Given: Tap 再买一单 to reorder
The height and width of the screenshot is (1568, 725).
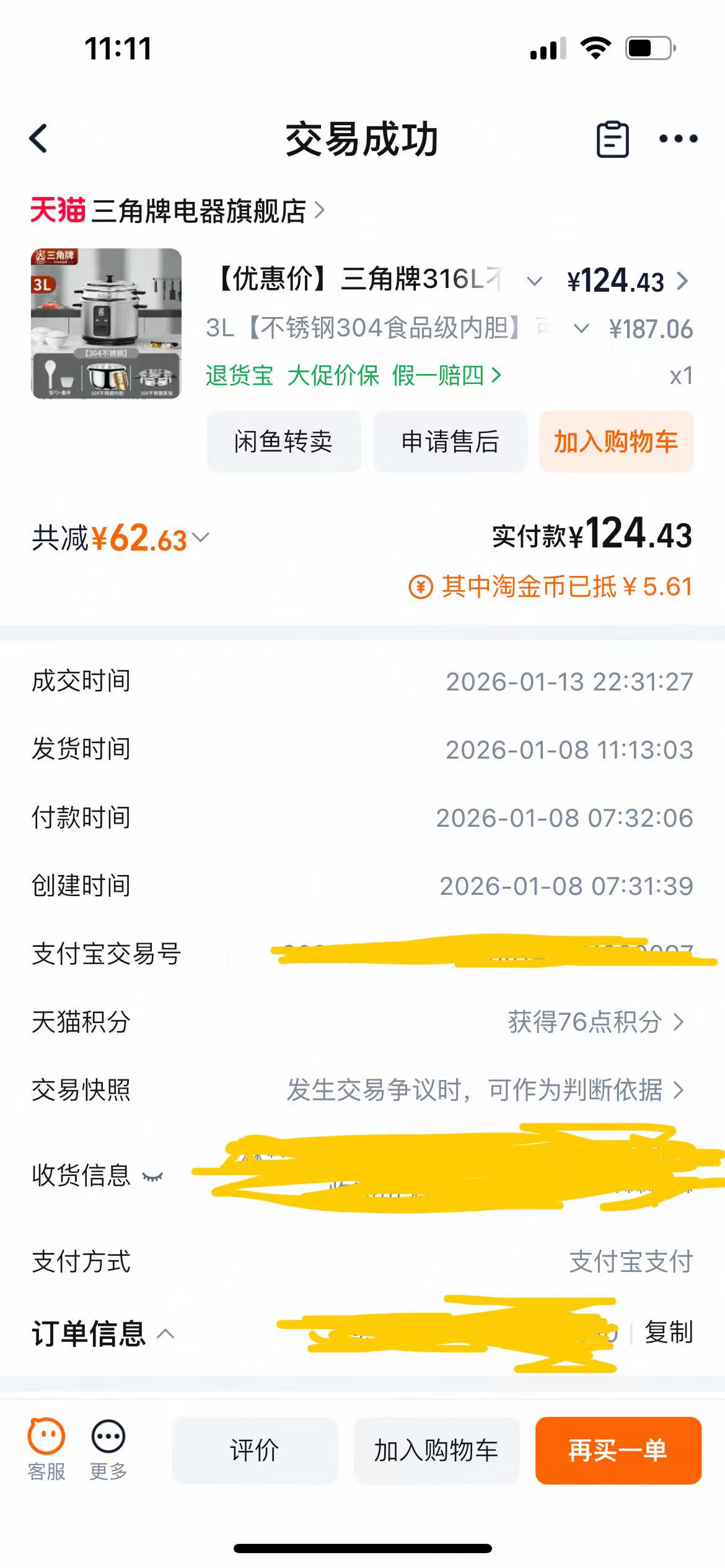Looking at the screenshot, I should pos(618,1450).
